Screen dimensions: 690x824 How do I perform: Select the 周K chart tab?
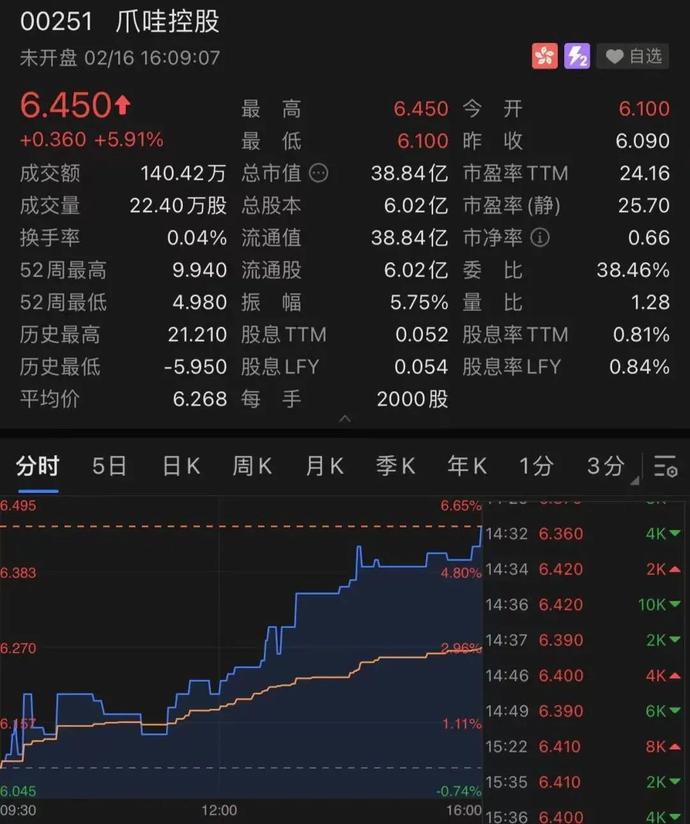[x=252, y=466]
